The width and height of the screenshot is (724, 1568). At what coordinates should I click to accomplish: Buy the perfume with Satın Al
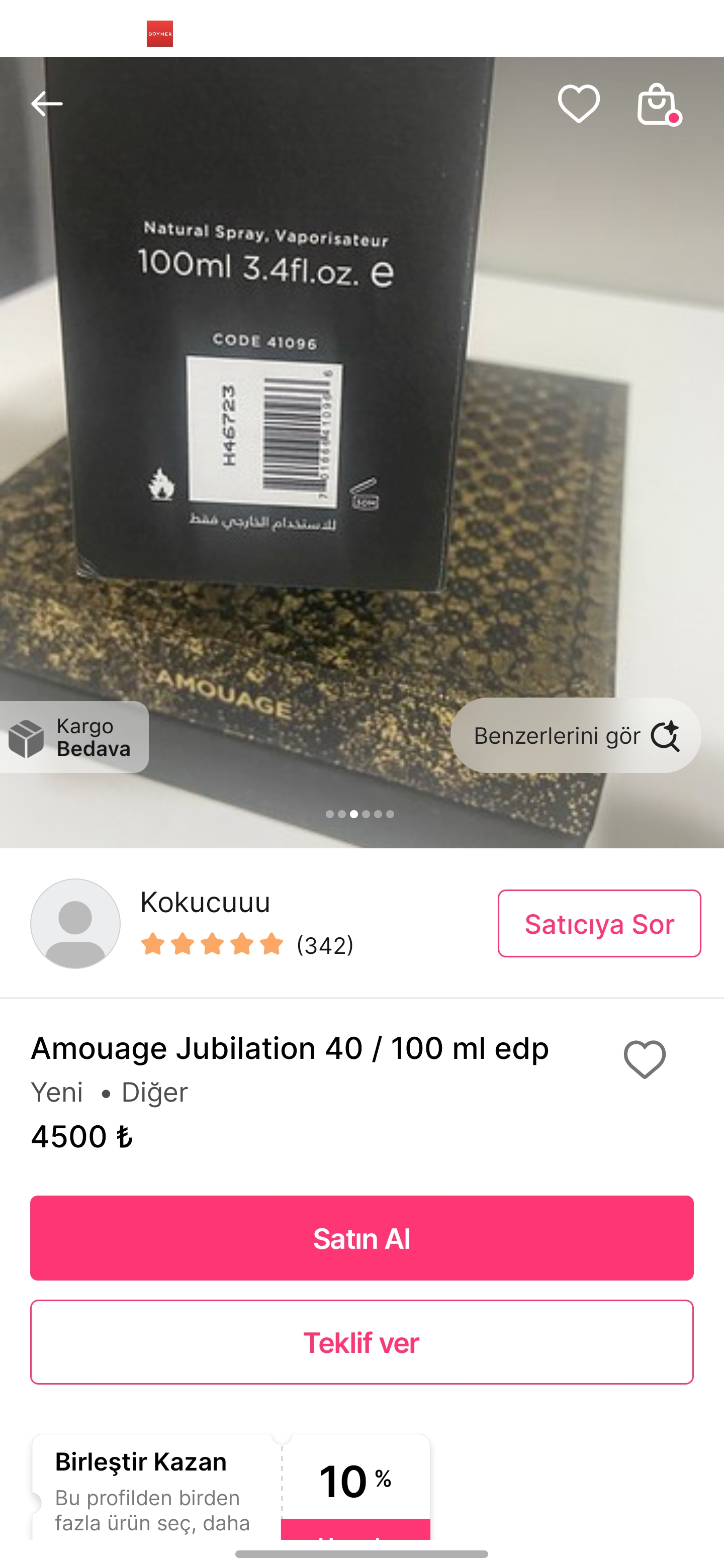pyautogui.click(x=361, y=1238)
